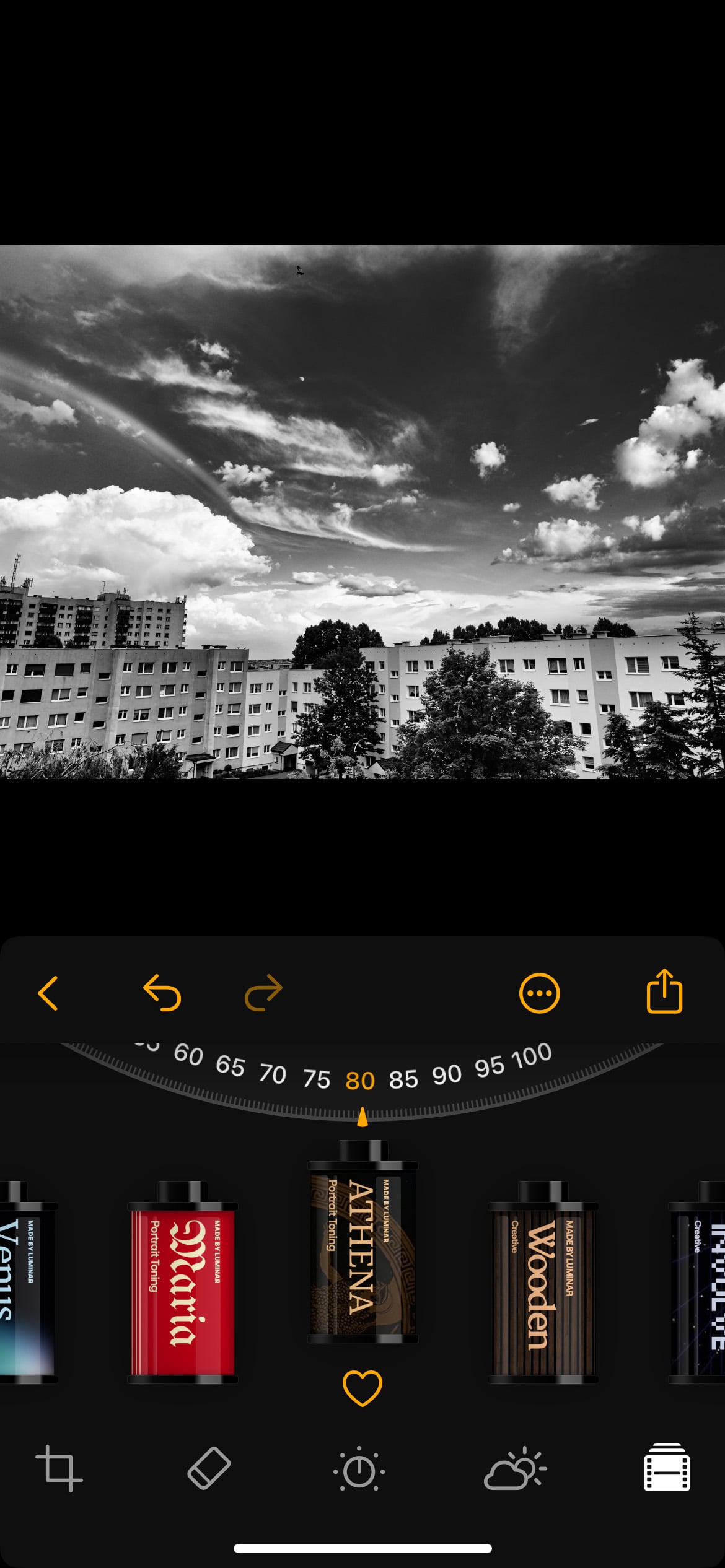Go back using the left chevron
This screenshot has height=1568, width=725.
click(48, 993)
